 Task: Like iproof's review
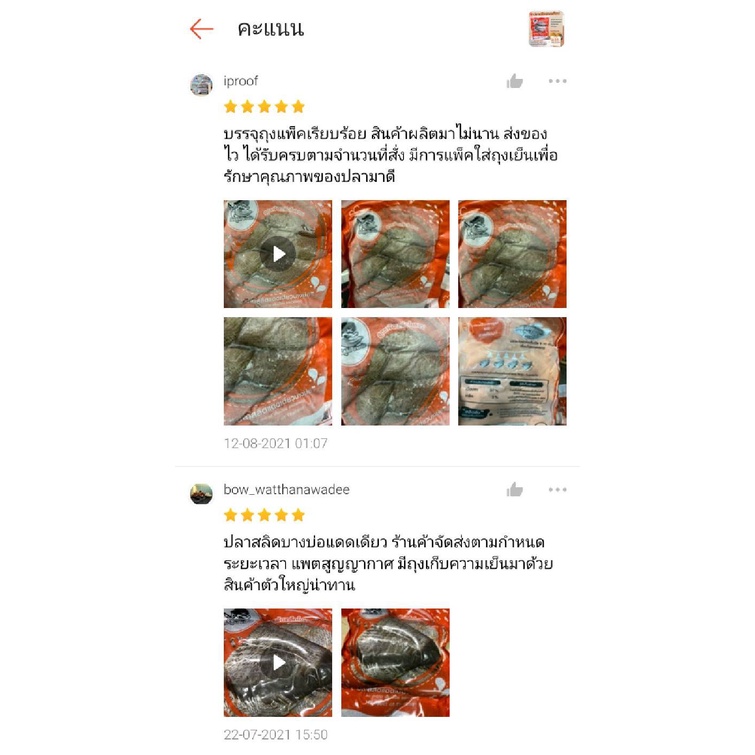pyautogui.click(x=515, y=81)
